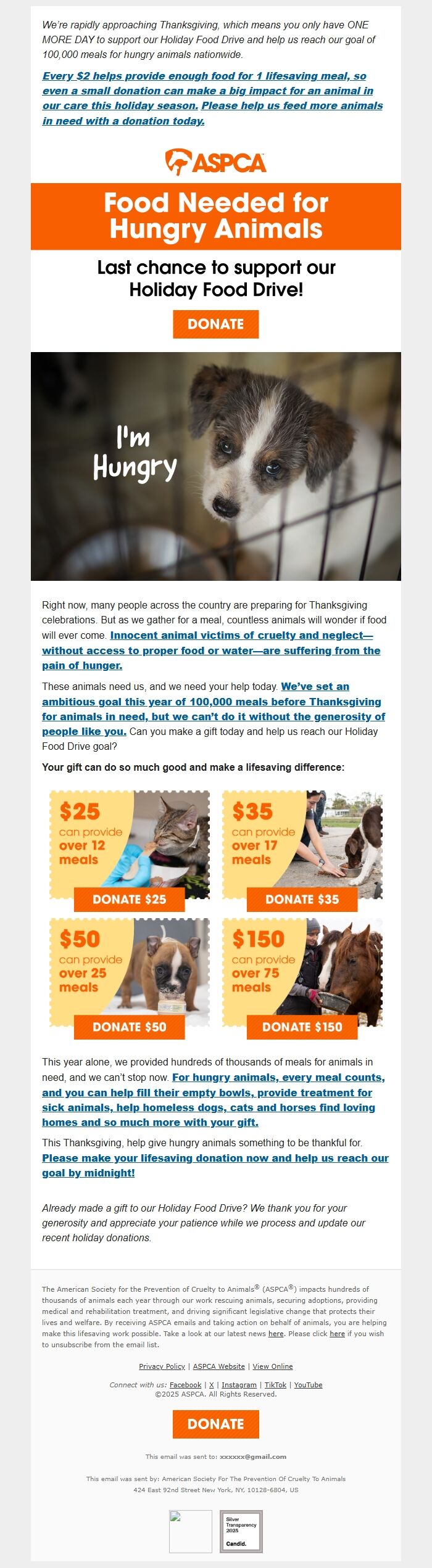Tap the footer DONATE button

click(x=215, y=1424)
